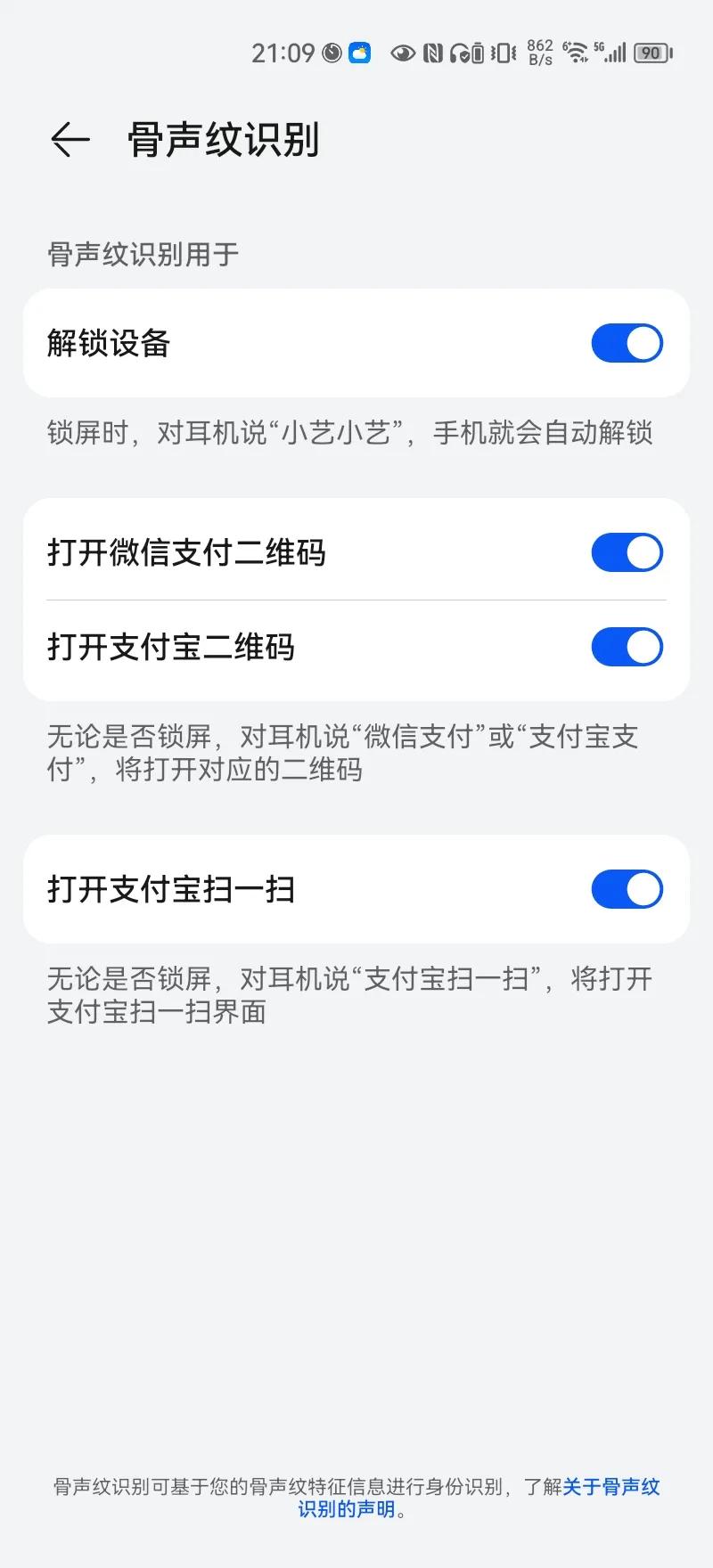
Task: Turn off 打开微信支付二维码
Action: (627, 552)
